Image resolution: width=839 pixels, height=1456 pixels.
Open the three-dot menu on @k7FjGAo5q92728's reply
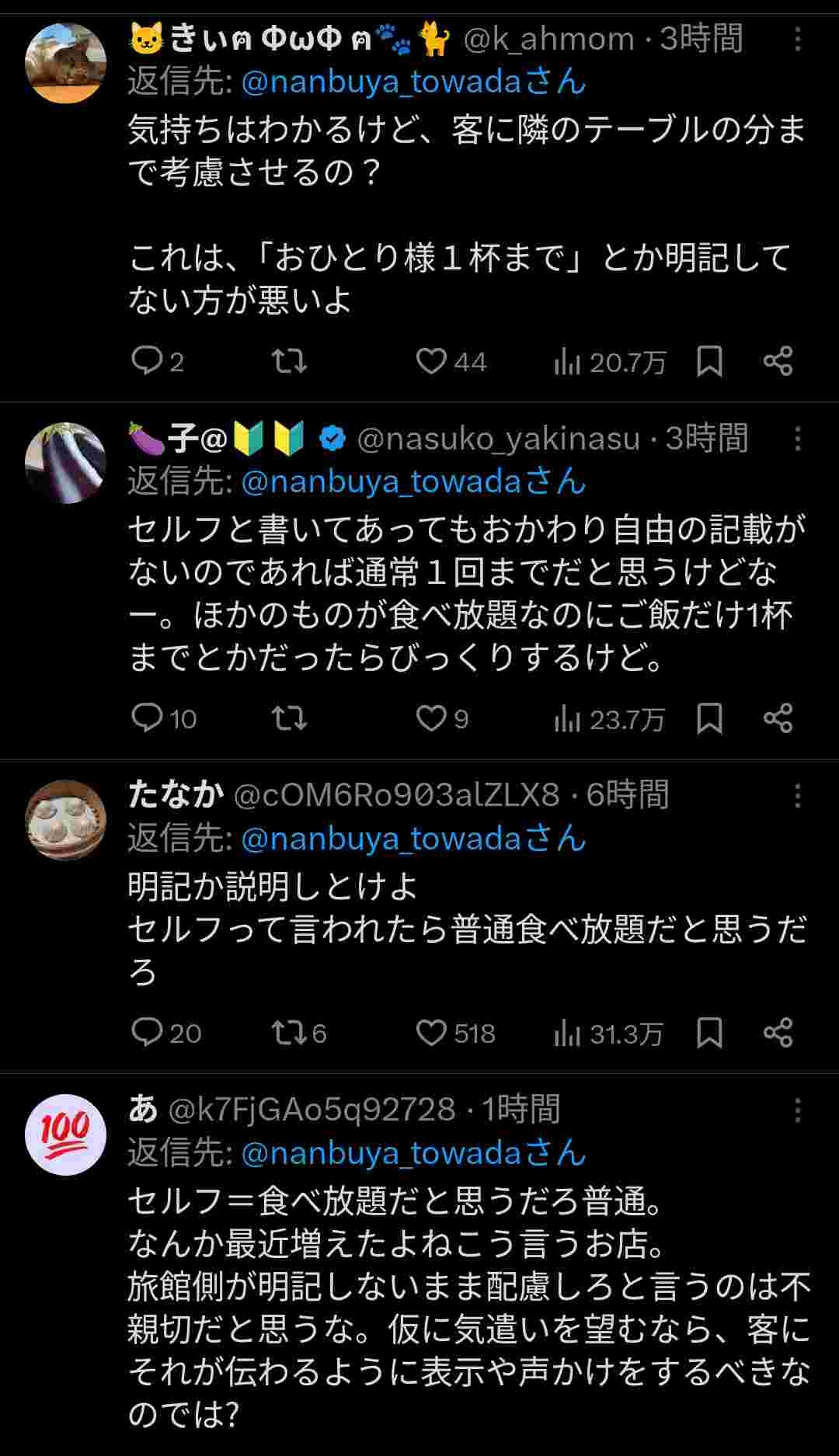797,1111
